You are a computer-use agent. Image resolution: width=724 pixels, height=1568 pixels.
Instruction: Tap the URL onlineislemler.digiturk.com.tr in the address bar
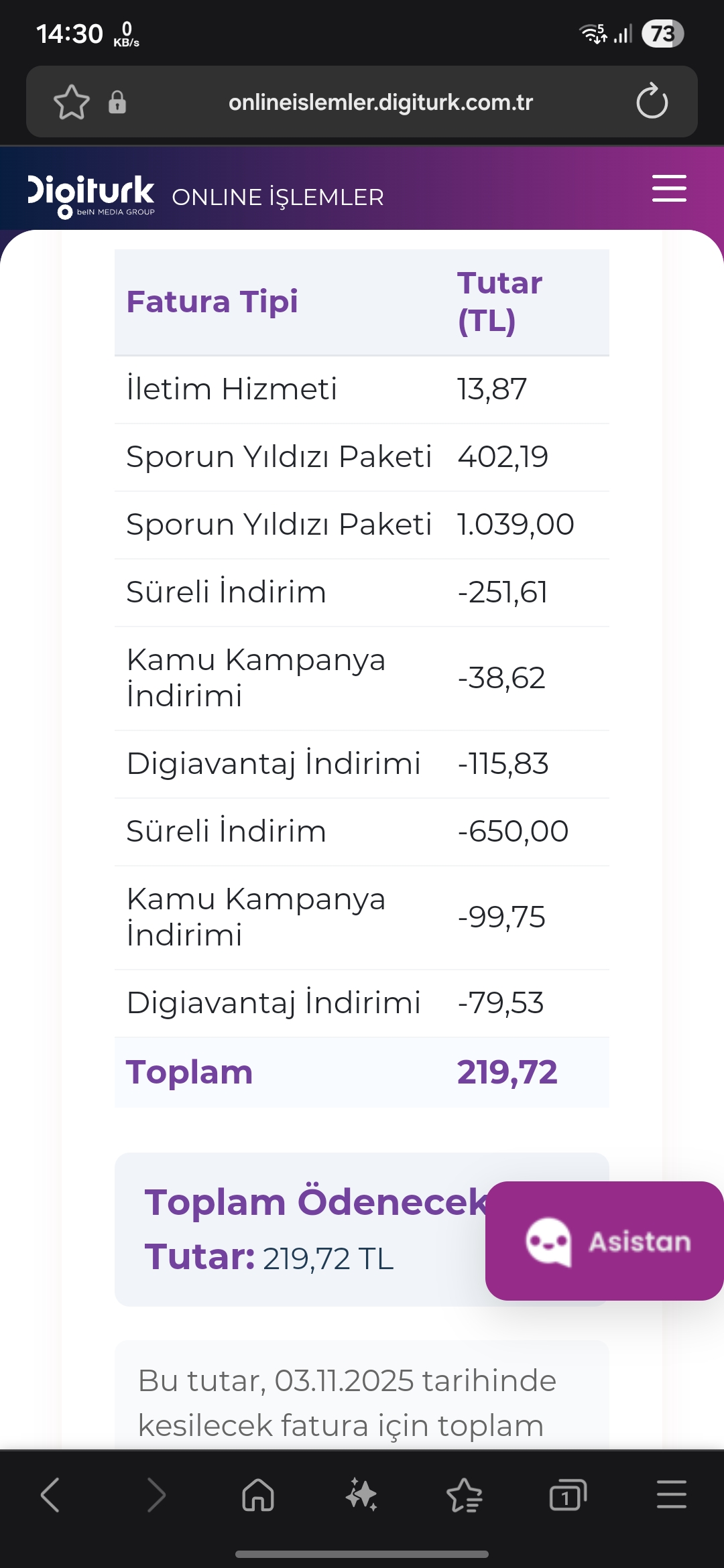click(x=380, y=103)
